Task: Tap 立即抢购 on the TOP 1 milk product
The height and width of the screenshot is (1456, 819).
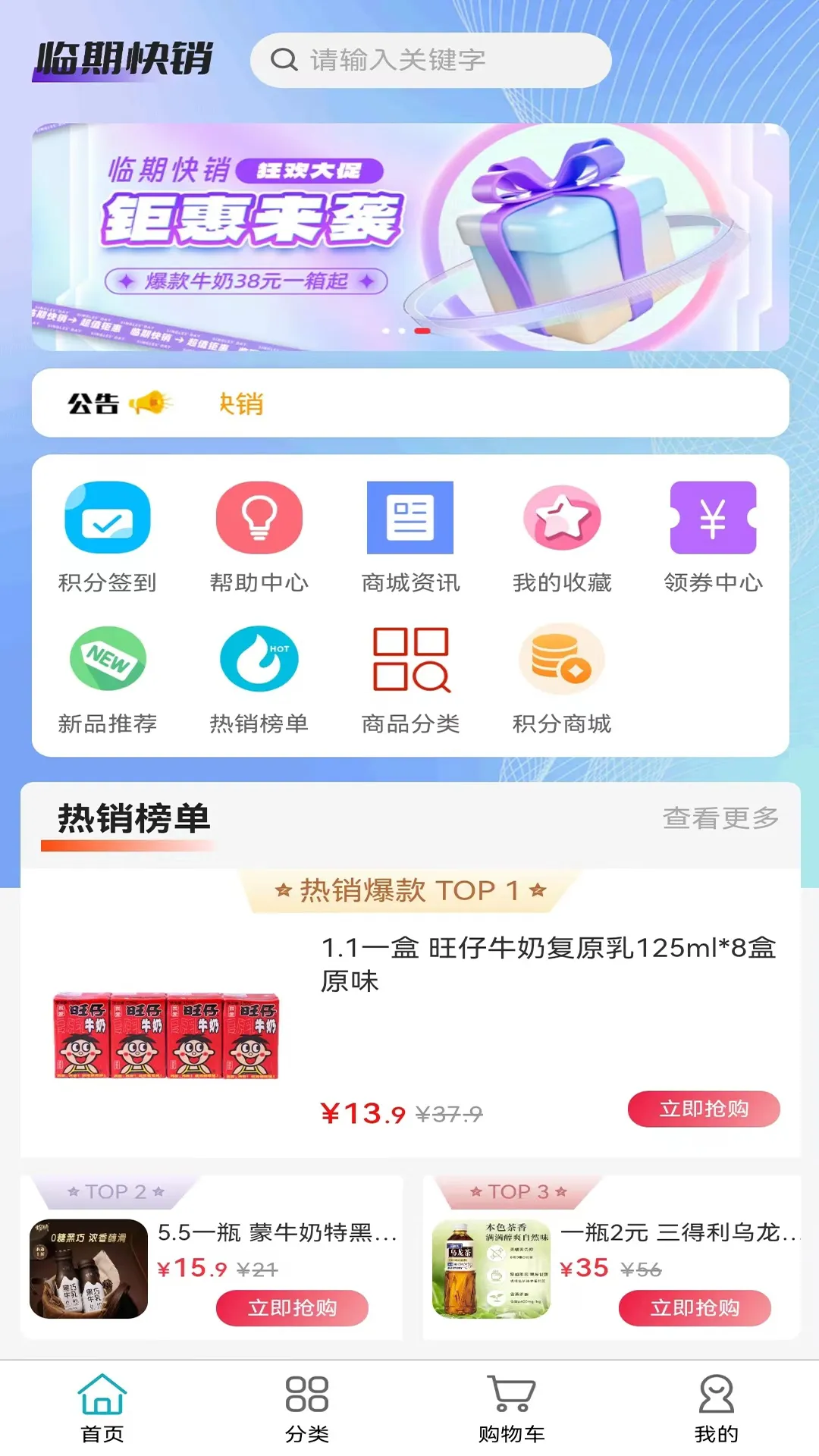Action: [x=704, y=1109]
